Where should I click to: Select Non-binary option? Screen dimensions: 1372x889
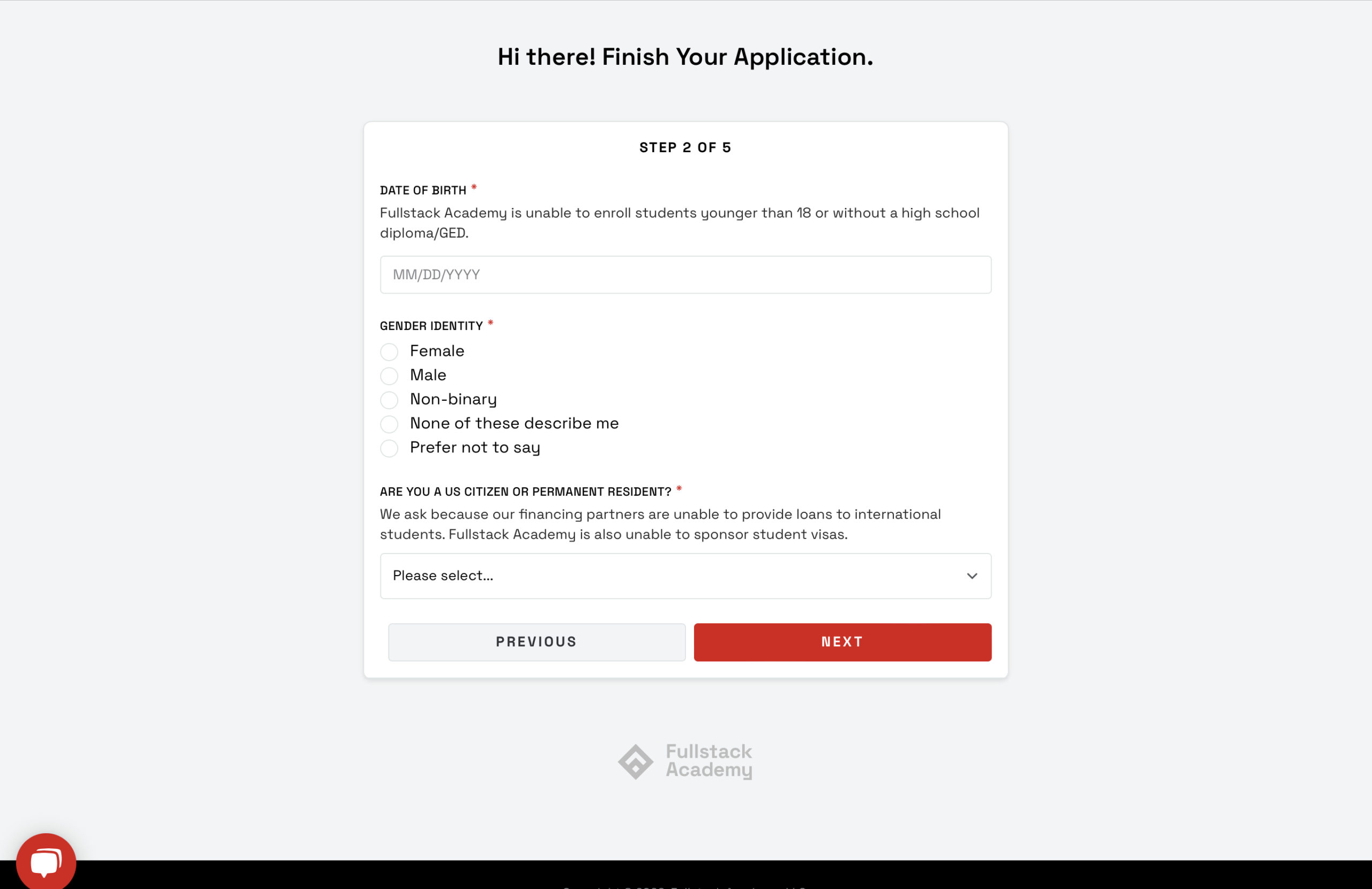(389, 400)
